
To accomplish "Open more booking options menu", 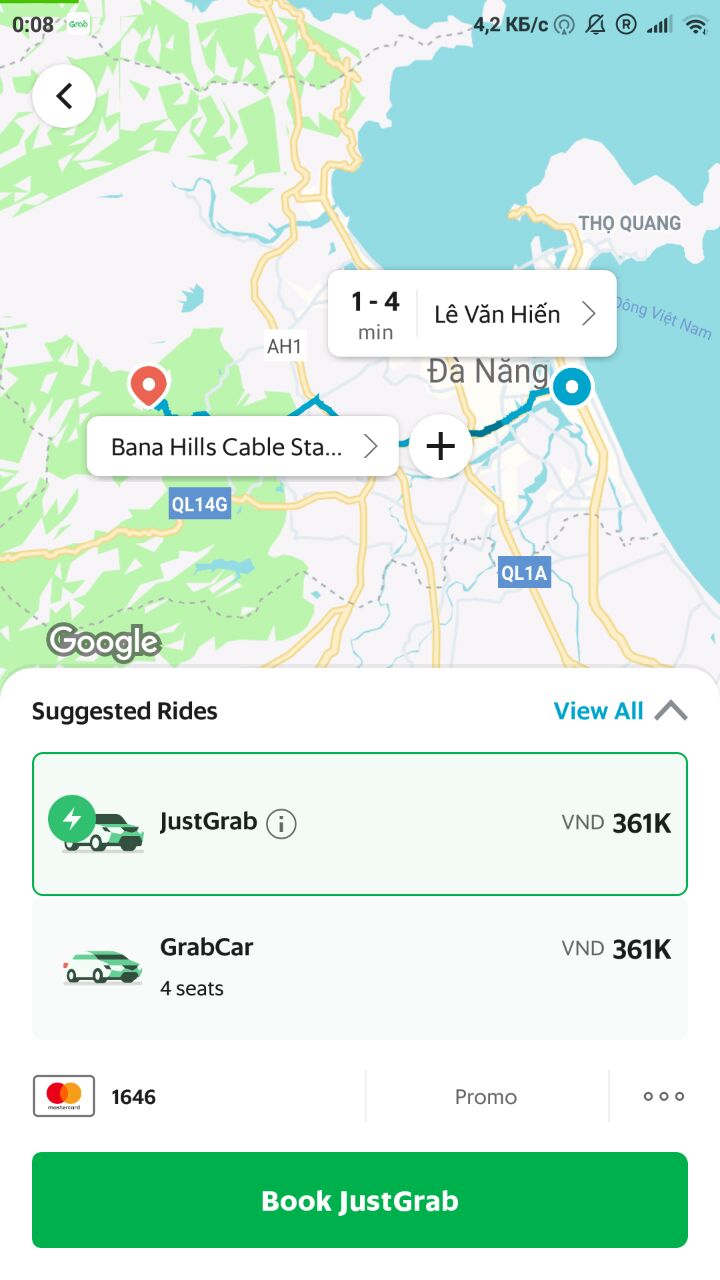I will (x=664, y=1097).
